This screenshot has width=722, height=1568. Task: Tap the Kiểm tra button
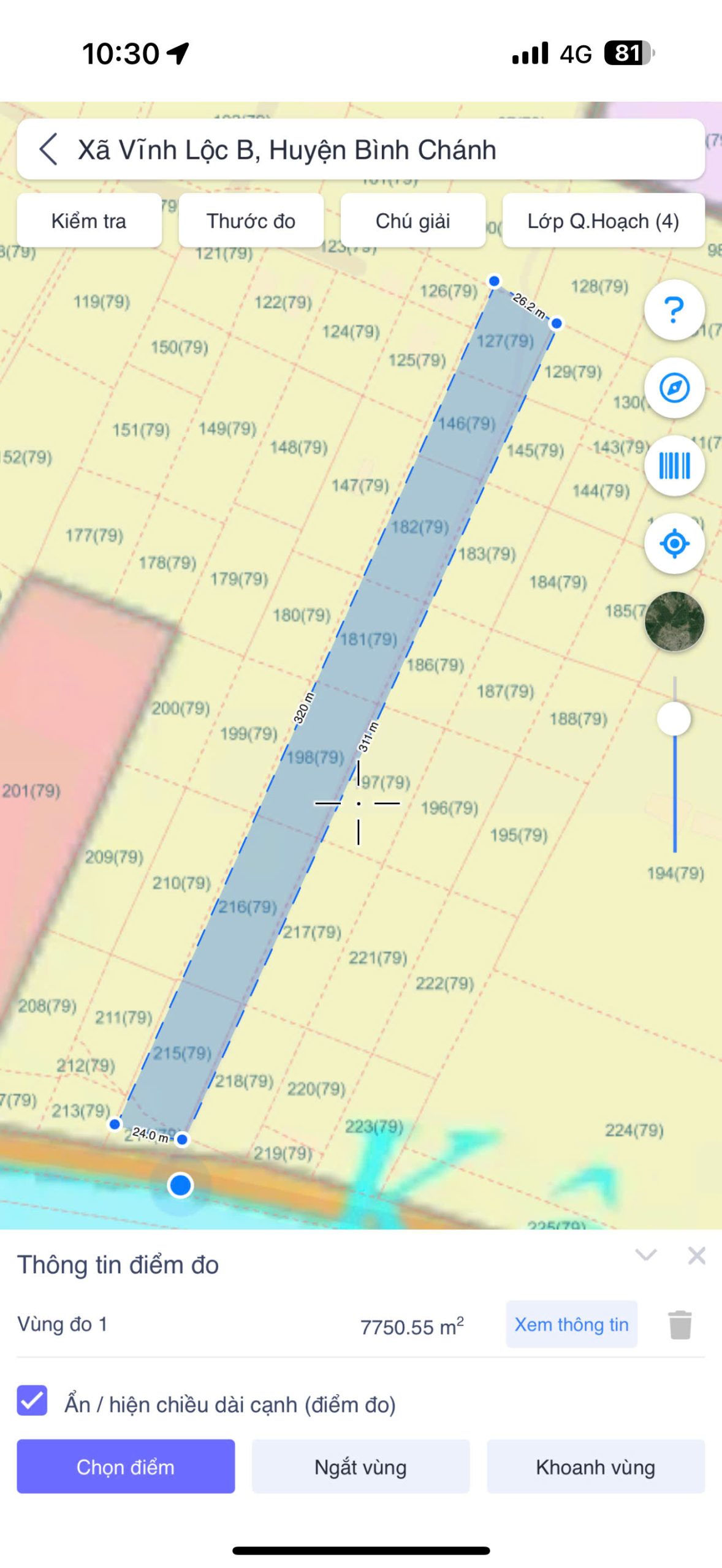point(89,221)
